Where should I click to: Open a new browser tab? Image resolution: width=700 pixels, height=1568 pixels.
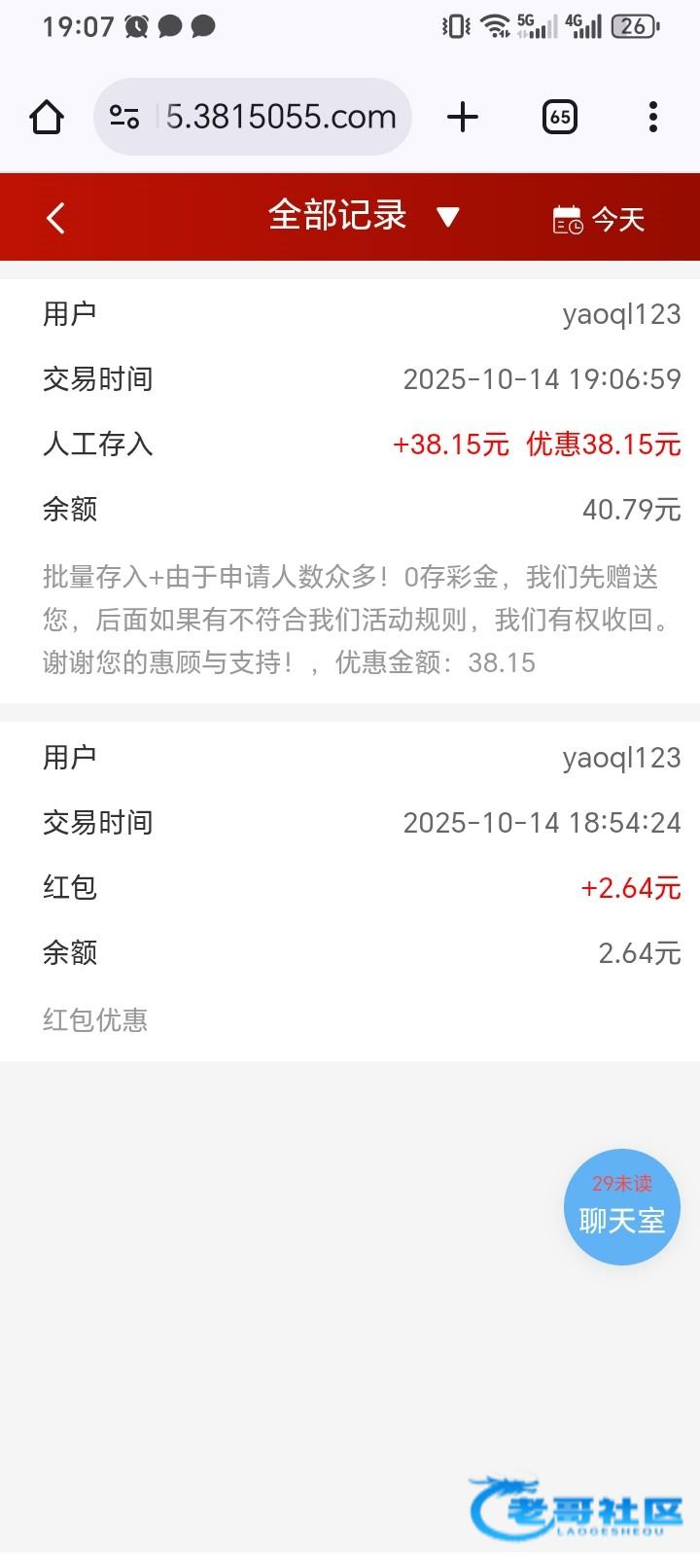(x=463, y=117)
